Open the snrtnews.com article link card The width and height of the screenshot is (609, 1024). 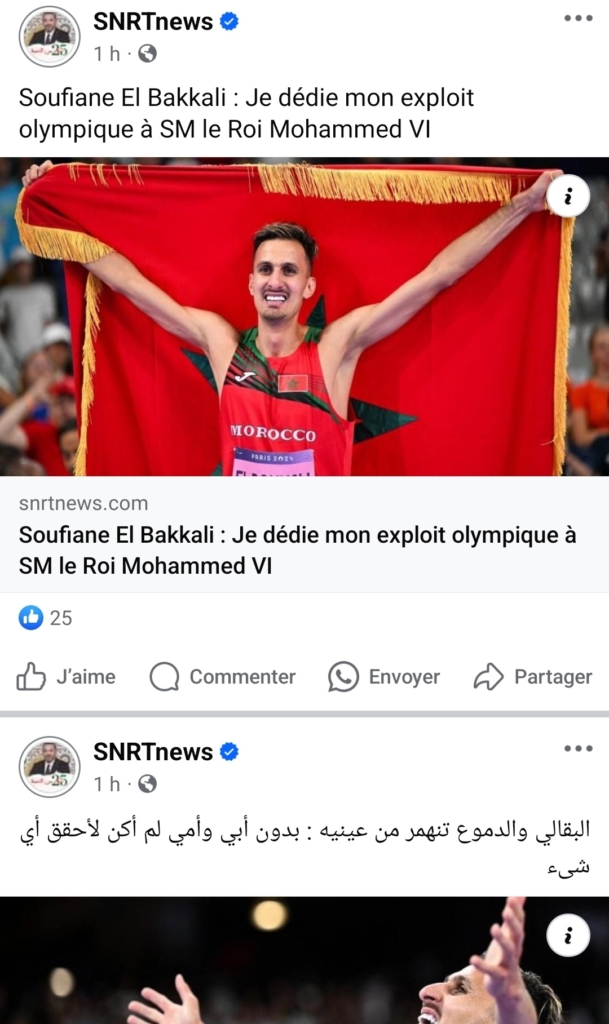click(x=297, y=536)
